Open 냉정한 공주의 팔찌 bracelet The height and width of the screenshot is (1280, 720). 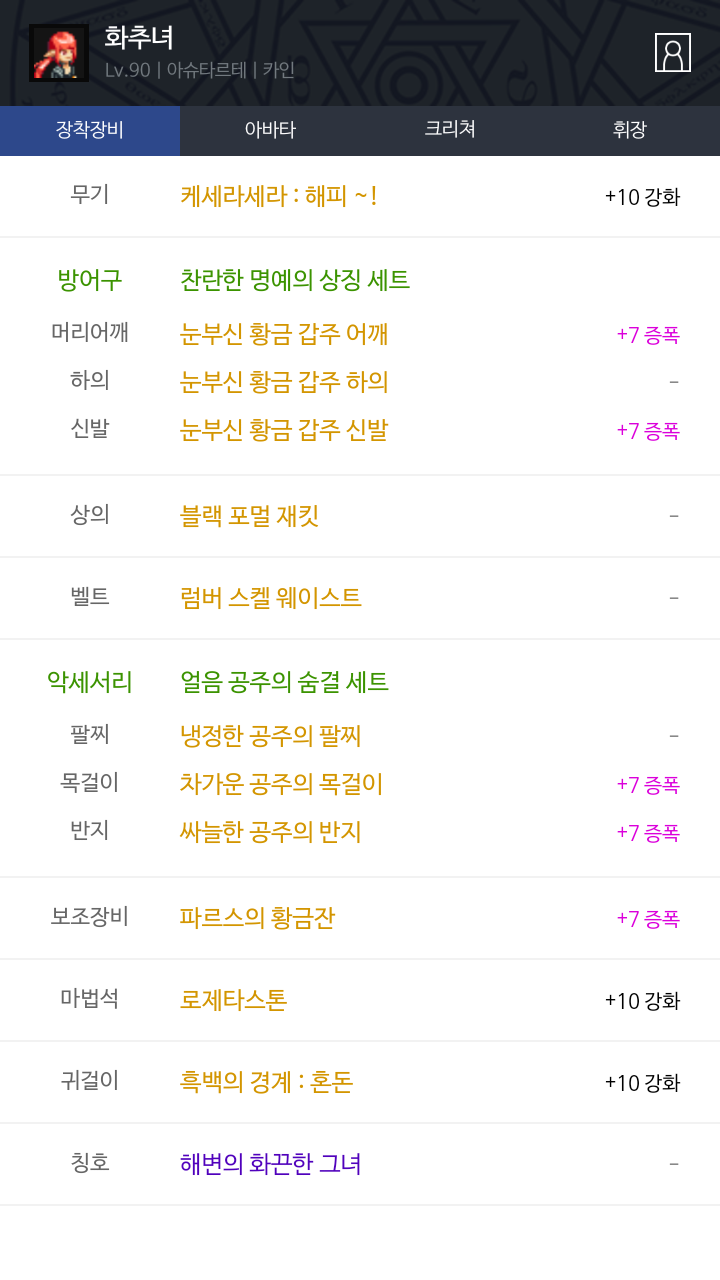point(271,736)
